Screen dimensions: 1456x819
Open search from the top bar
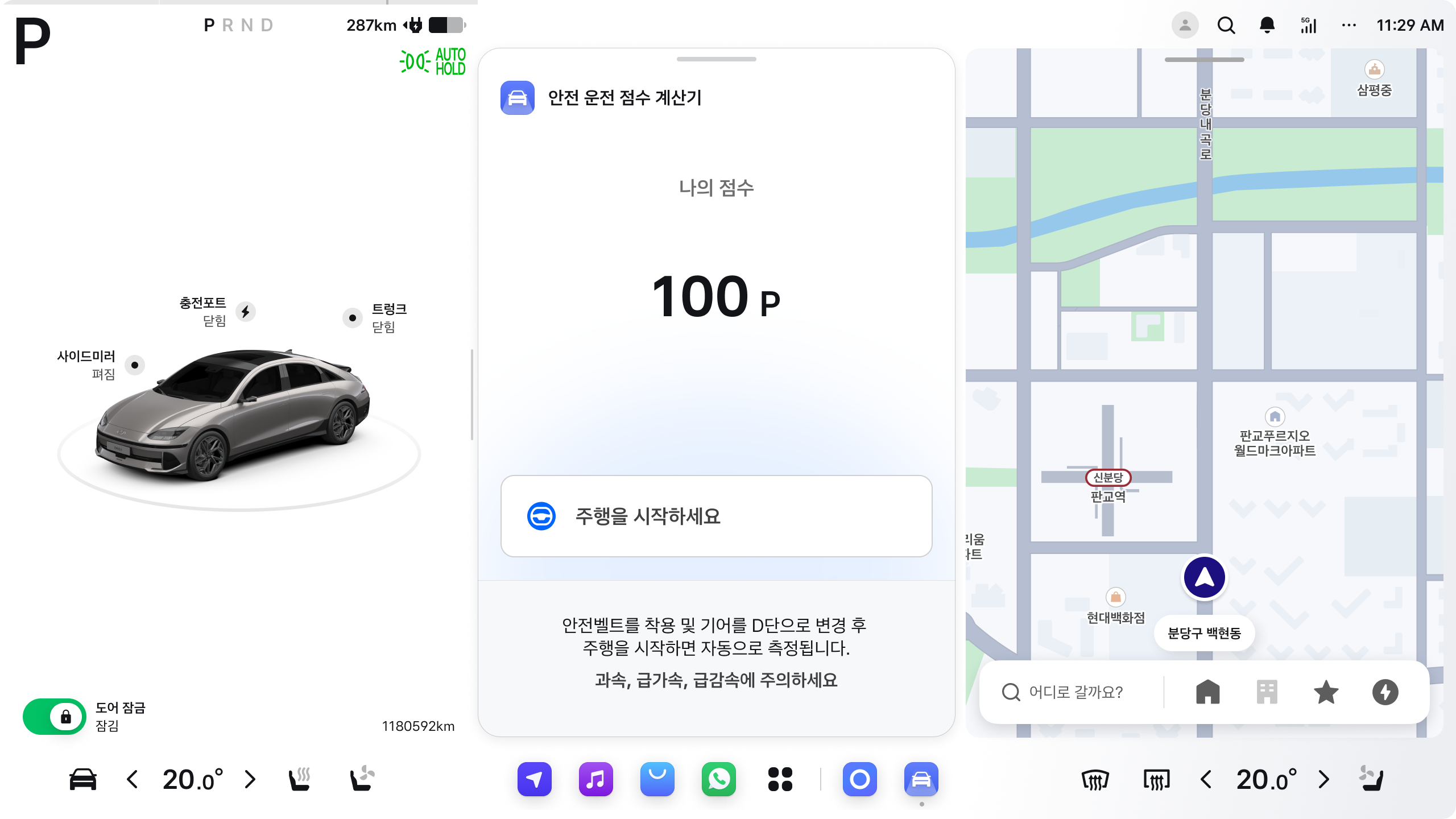pos(1226,26)
